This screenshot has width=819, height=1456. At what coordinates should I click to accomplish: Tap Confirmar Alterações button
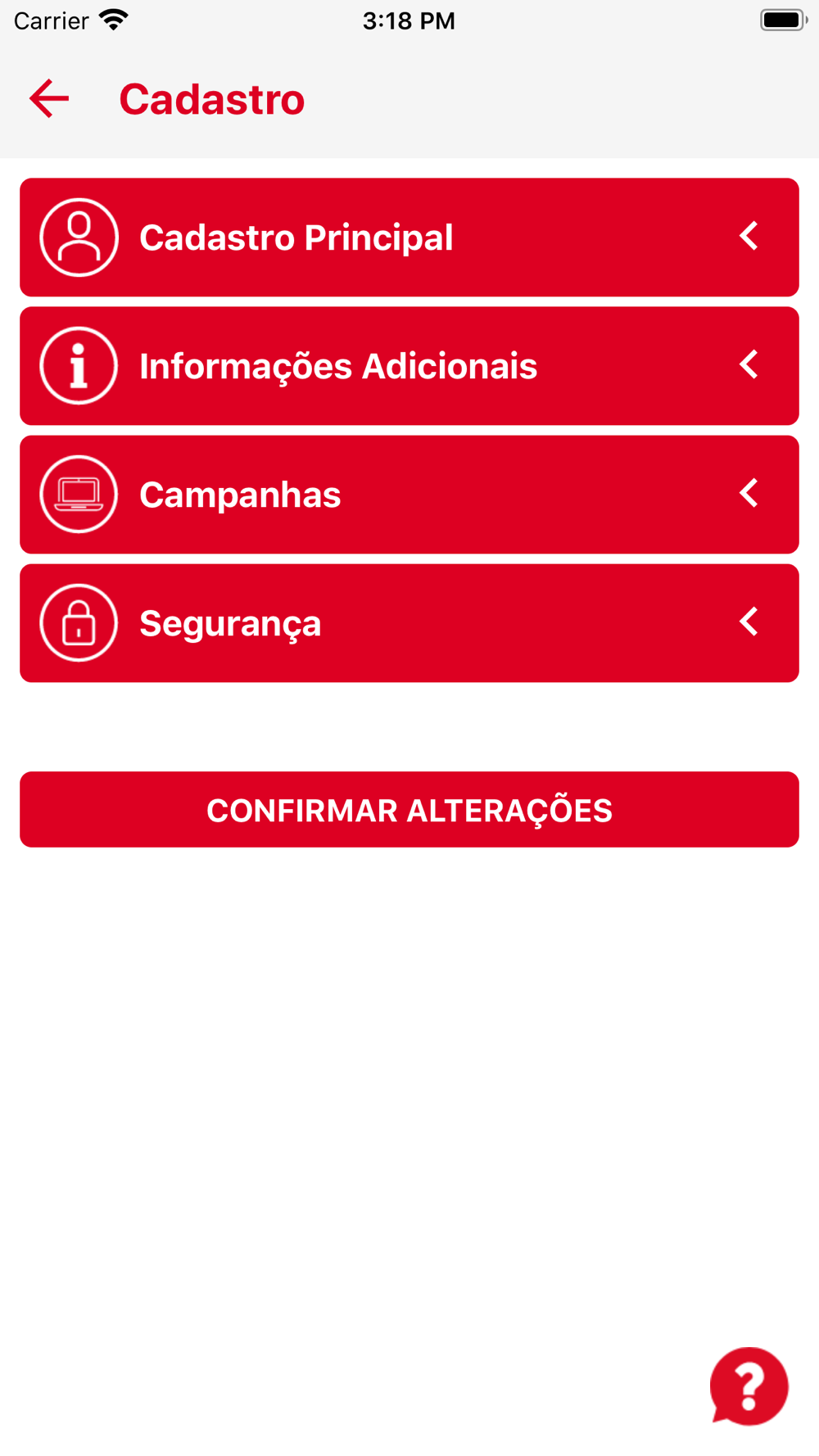[x=409, y=810]
